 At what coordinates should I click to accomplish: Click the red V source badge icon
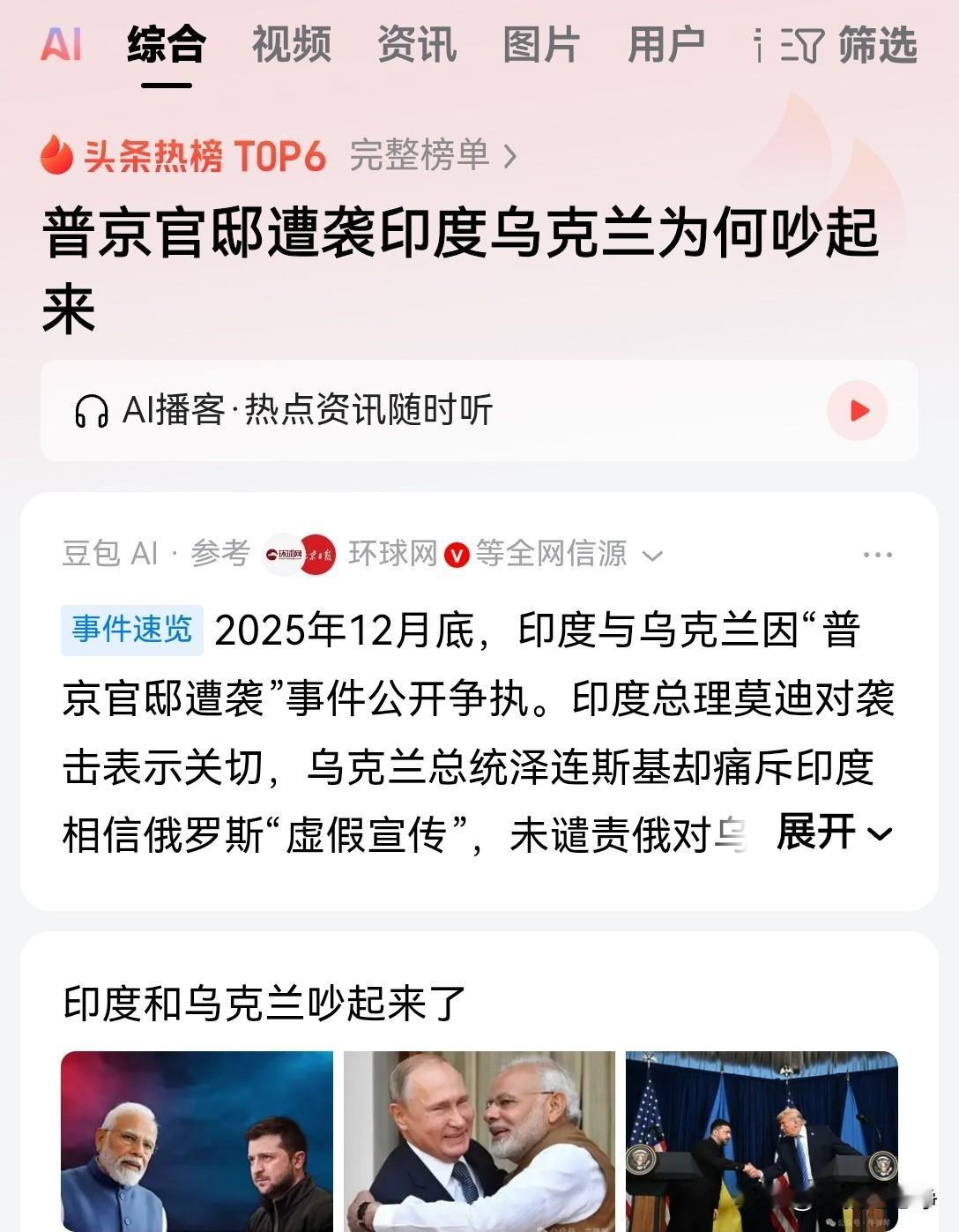pos(455,556)
